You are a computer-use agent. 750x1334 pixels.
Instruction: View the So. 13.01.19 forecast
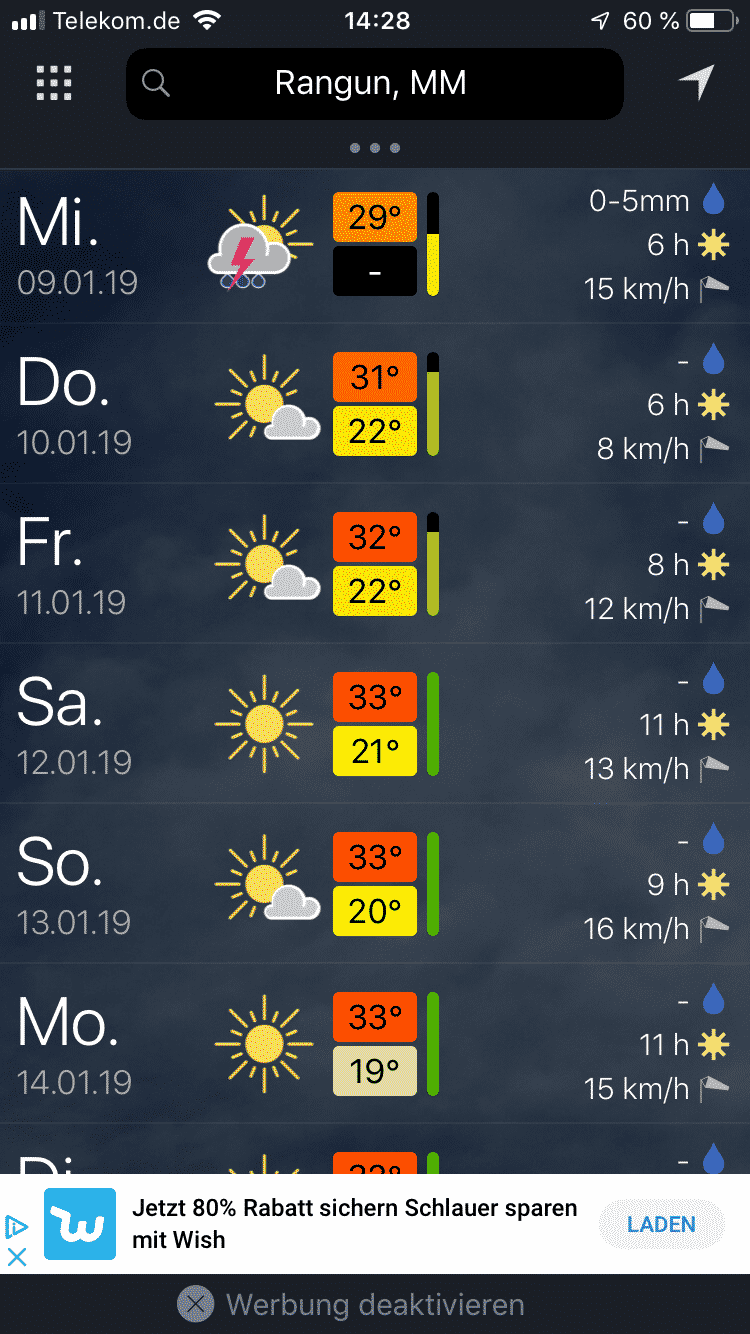(375, 884)
